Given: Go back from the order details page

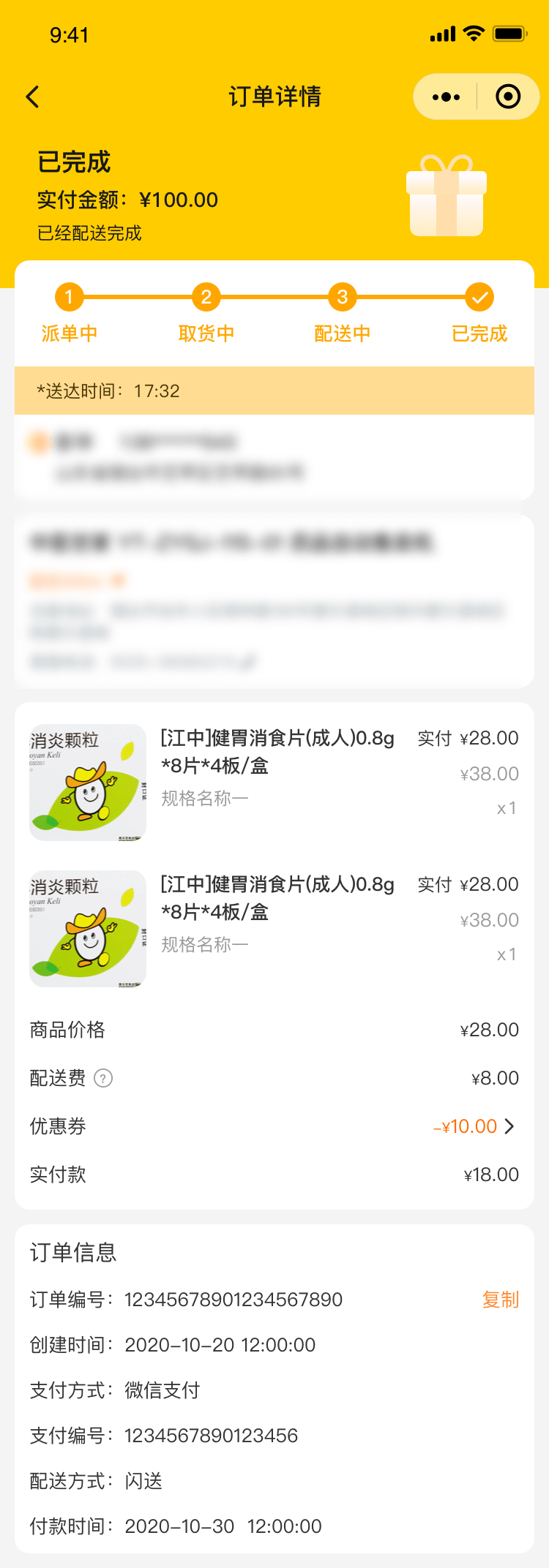Looking at the screenshot, I should tap(33, 97).
